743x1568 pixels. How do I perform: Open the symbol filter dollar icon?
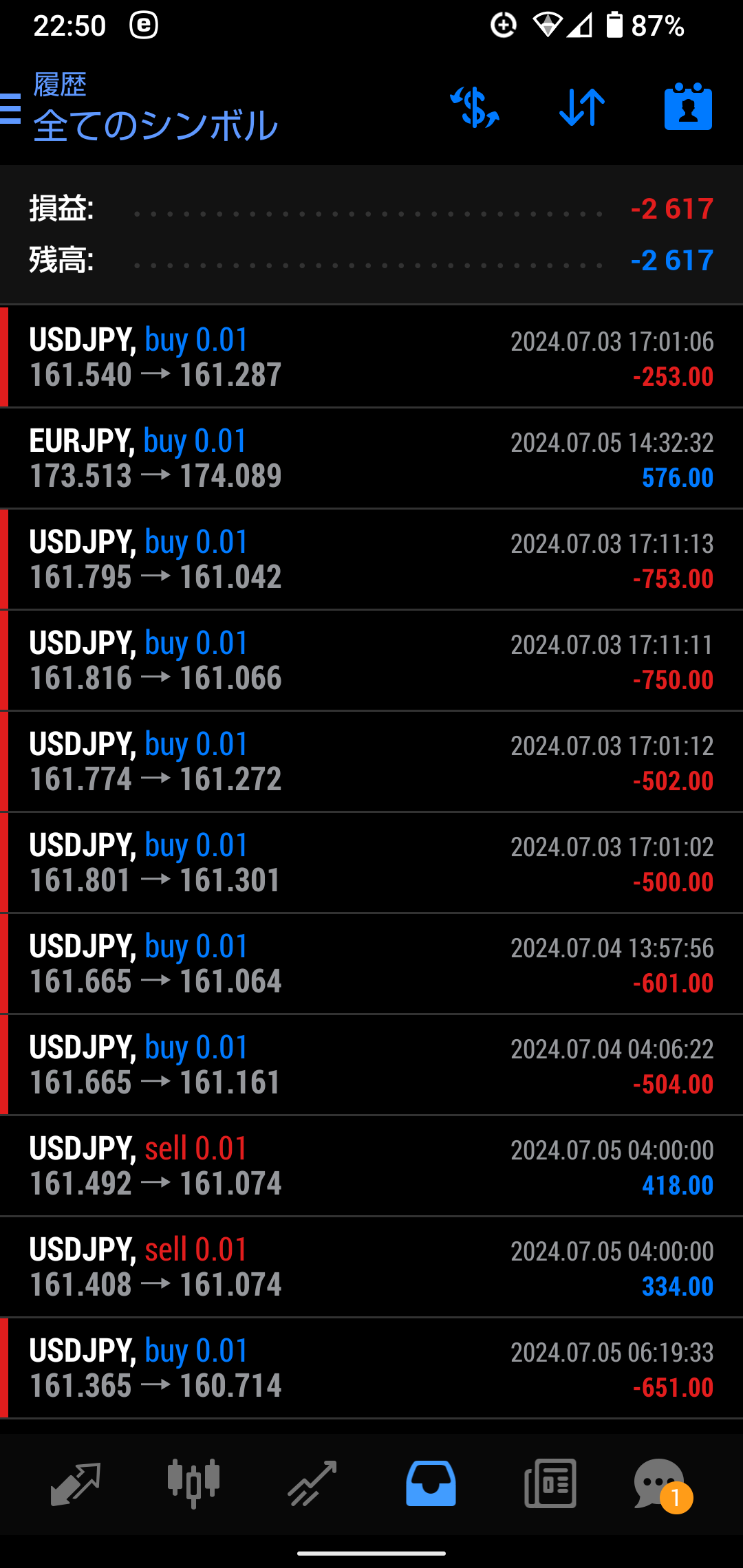click(475, 108)
